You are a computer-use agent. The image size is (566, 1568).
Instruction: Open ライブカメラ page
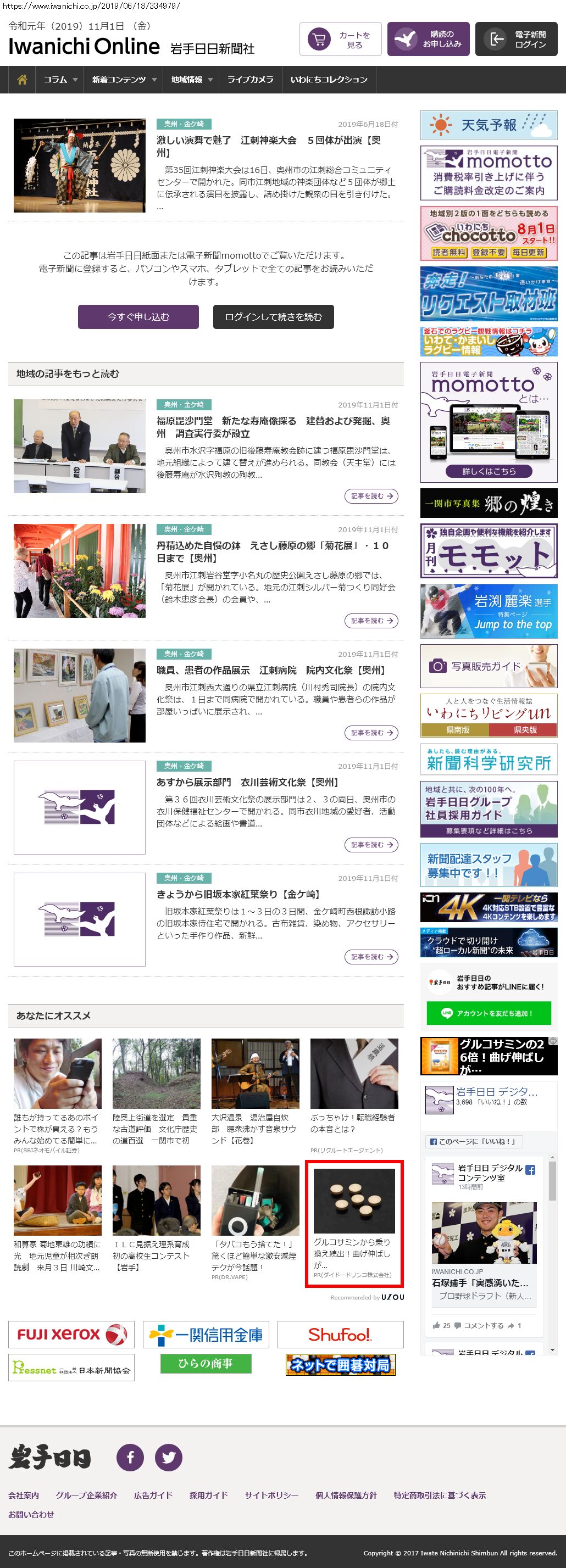click(x=250, y=80)
